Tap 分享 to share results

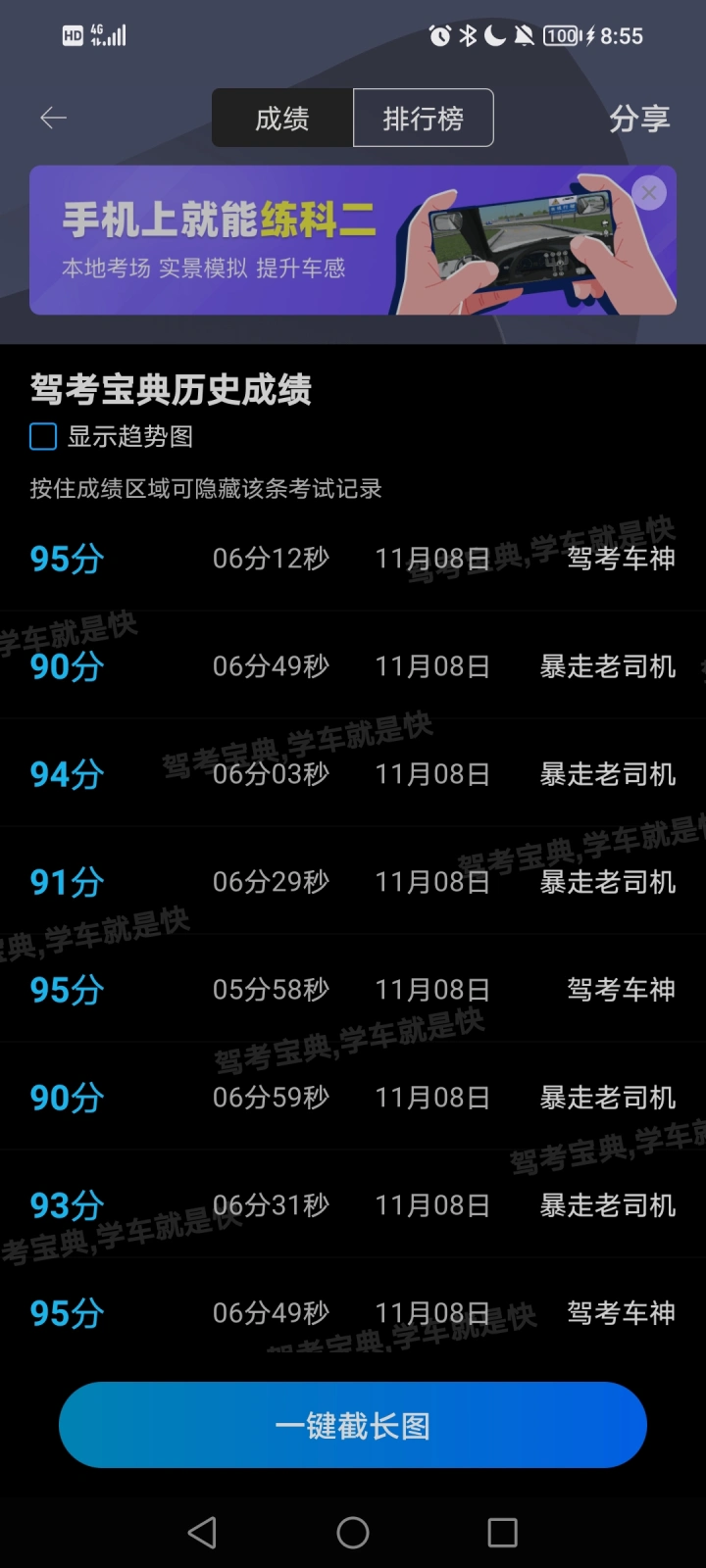pyautogui.click(x=639, y=119)
